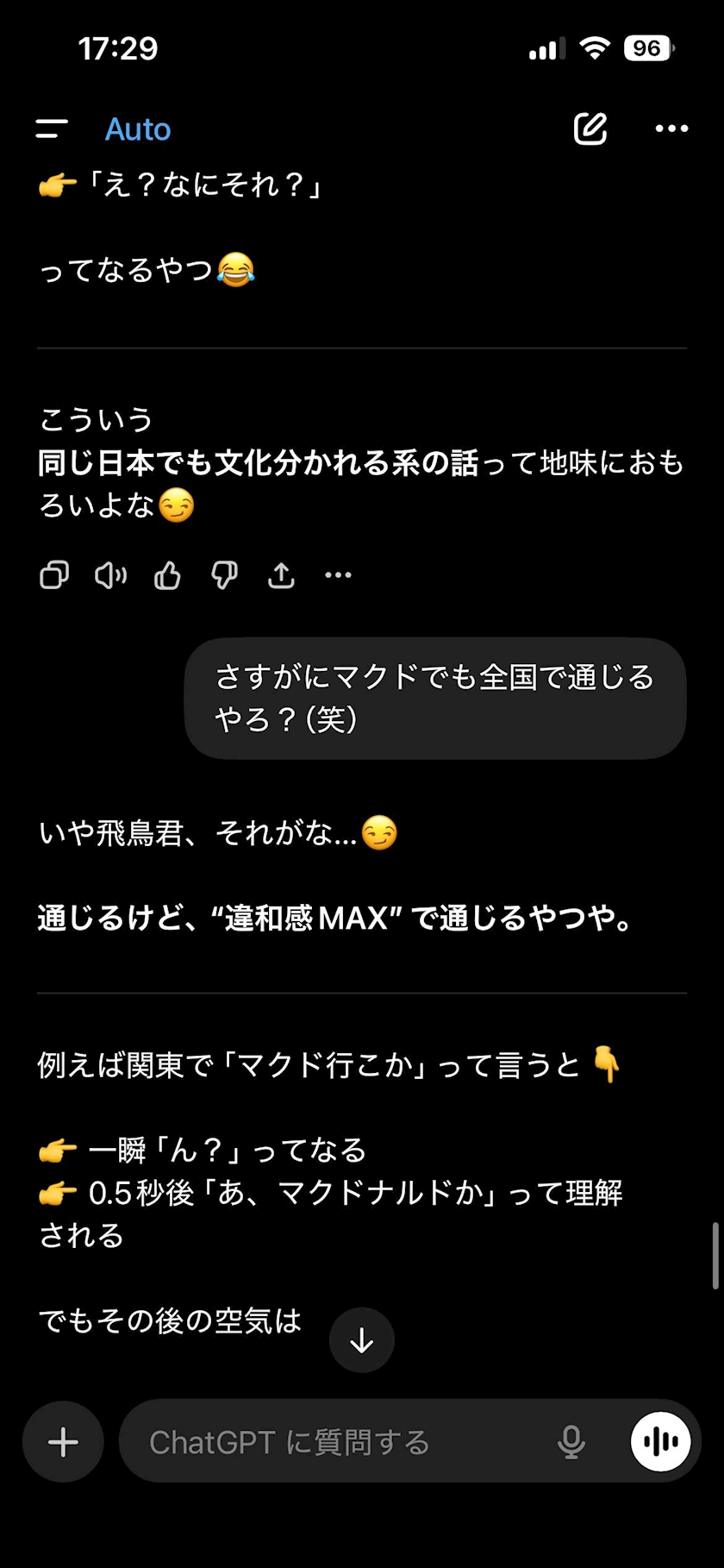Focus the ChatGPT に質問する field
Image resolution: width=724 pixels, height=1568 pixels.
coord(336,1442)
